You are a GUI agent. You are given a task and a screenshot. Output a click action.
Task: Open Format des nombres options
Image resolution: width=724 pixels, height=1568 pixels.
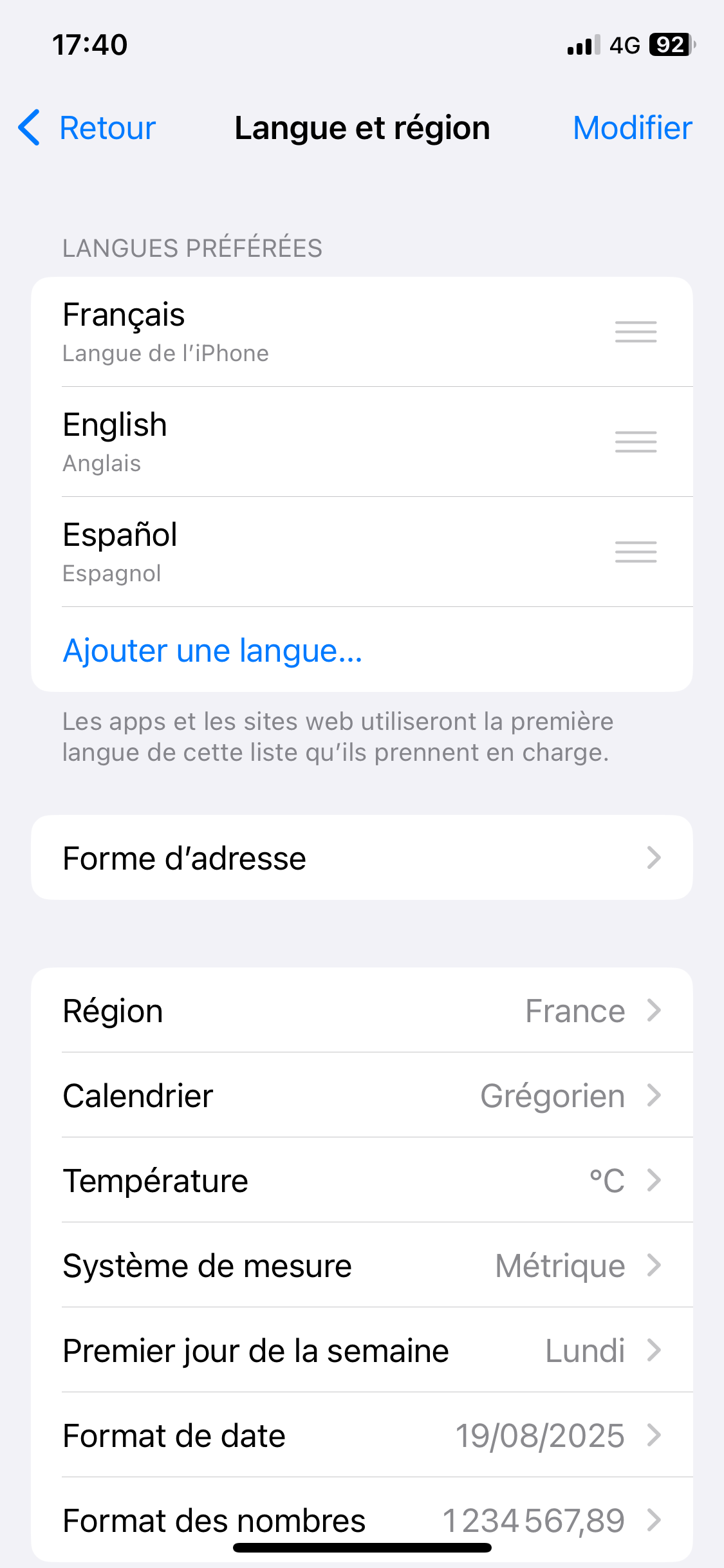tap(362, 1518)
